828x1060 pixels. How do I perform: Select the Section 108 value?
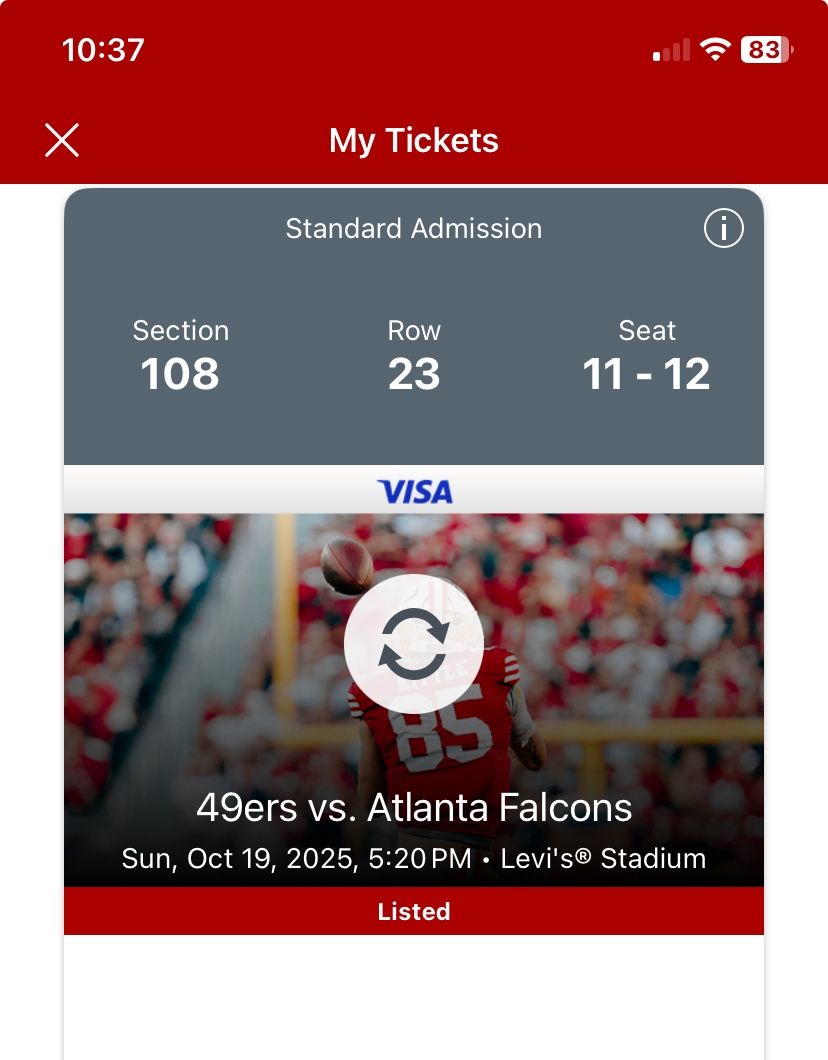[179, 374]
